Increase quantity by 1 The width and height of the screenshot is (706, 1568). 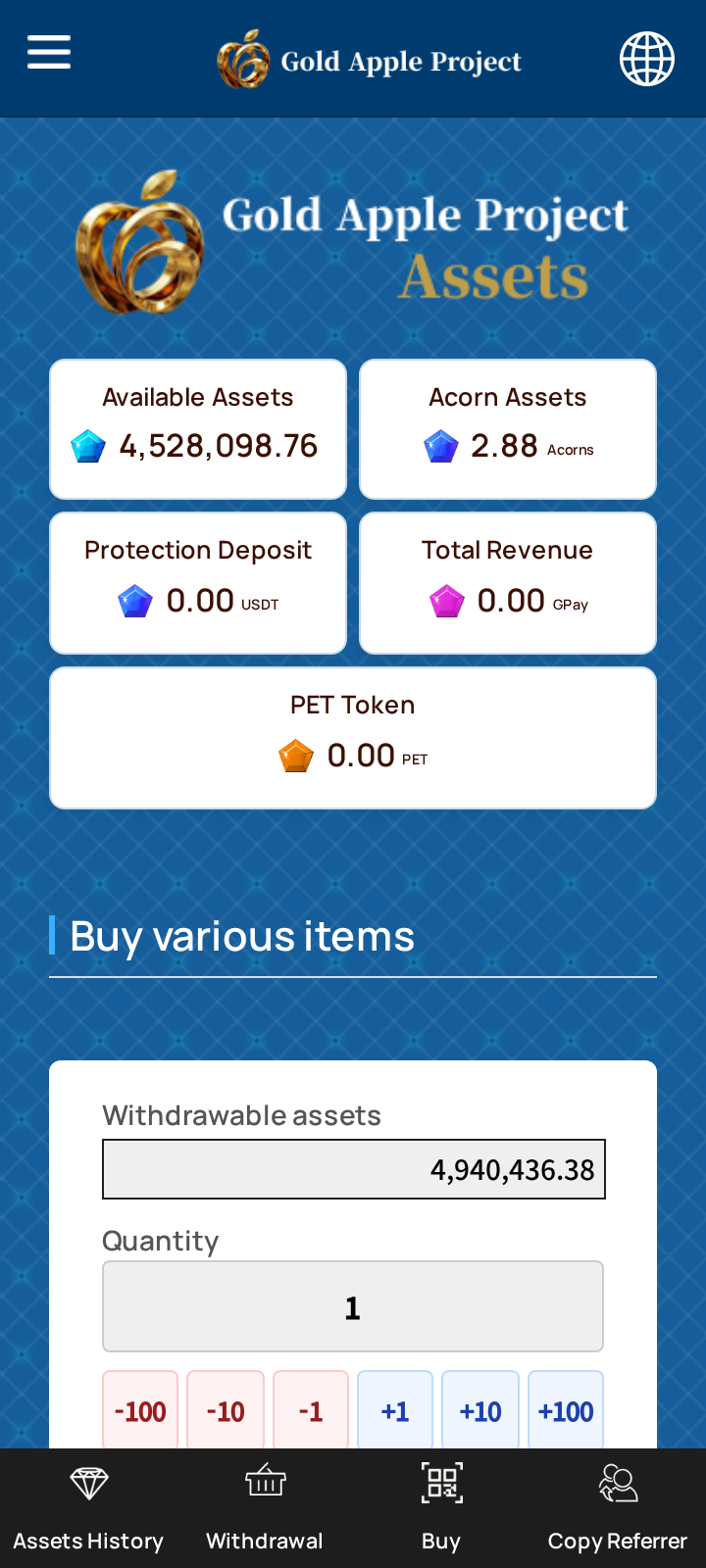[x=395, y=1410]
